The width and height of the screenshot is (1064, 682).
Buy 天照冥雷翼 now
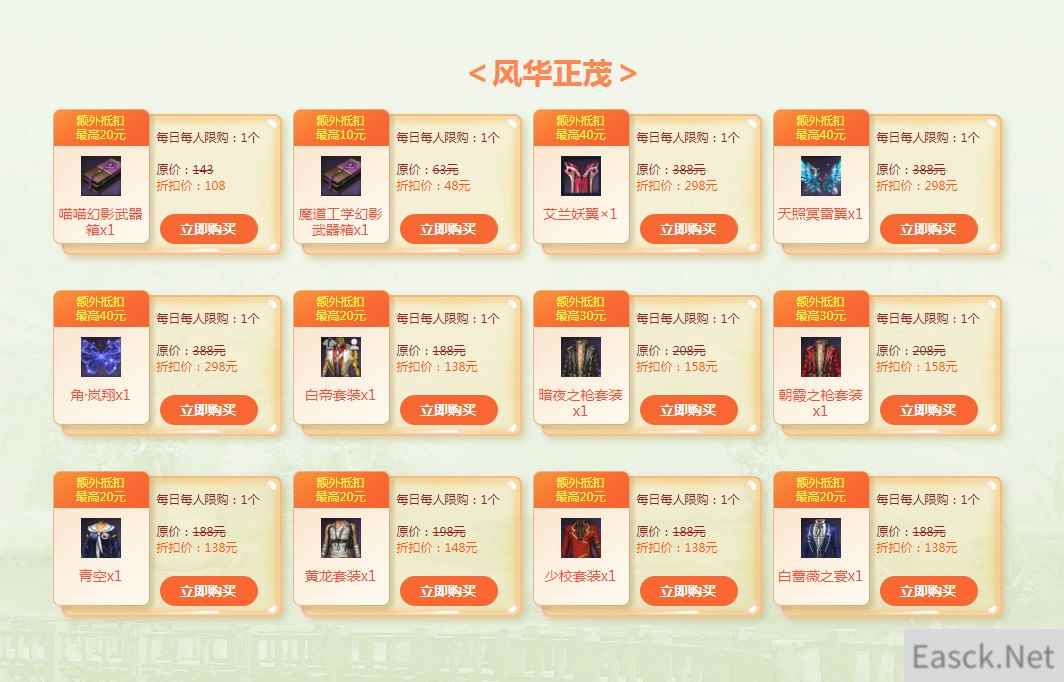pos(928,229)
